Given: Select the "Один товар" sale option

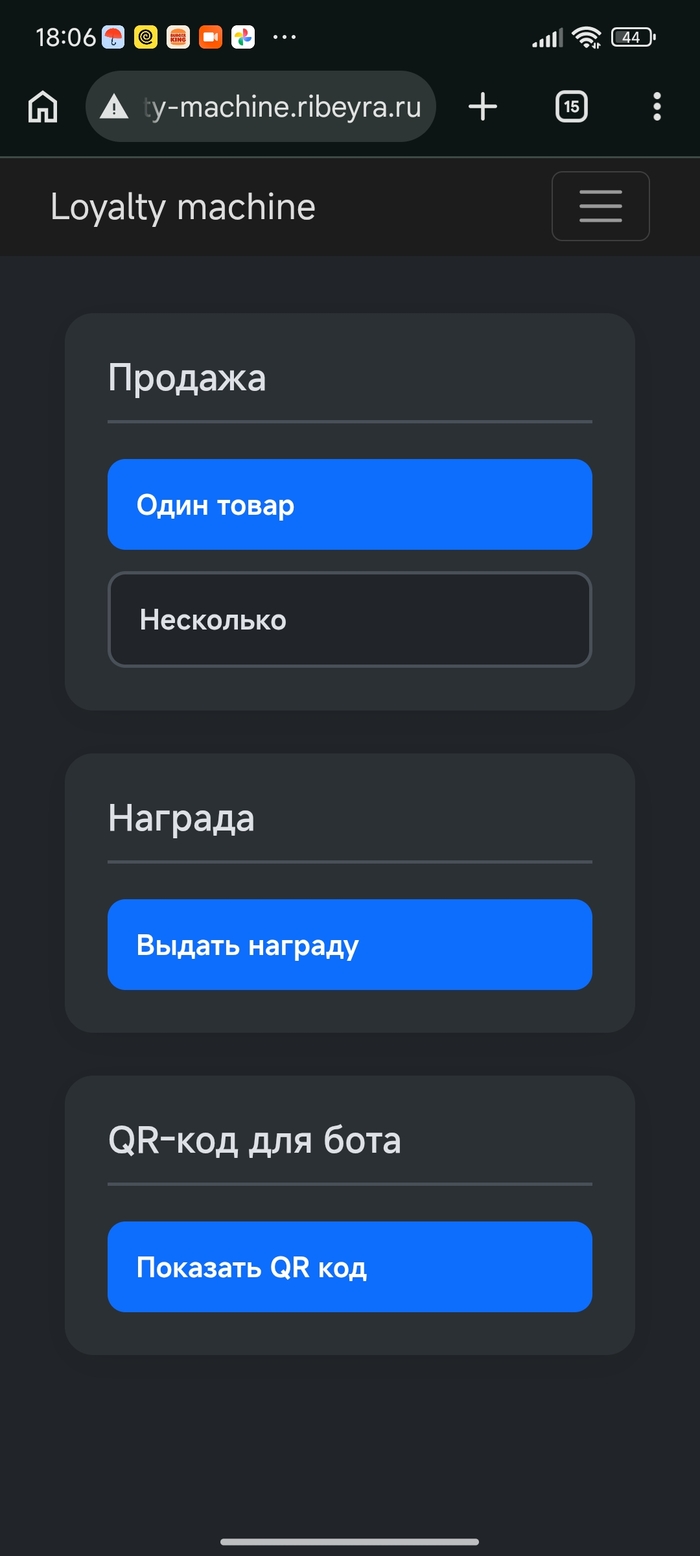Looking at the screenshot, I should coord(349,504).
